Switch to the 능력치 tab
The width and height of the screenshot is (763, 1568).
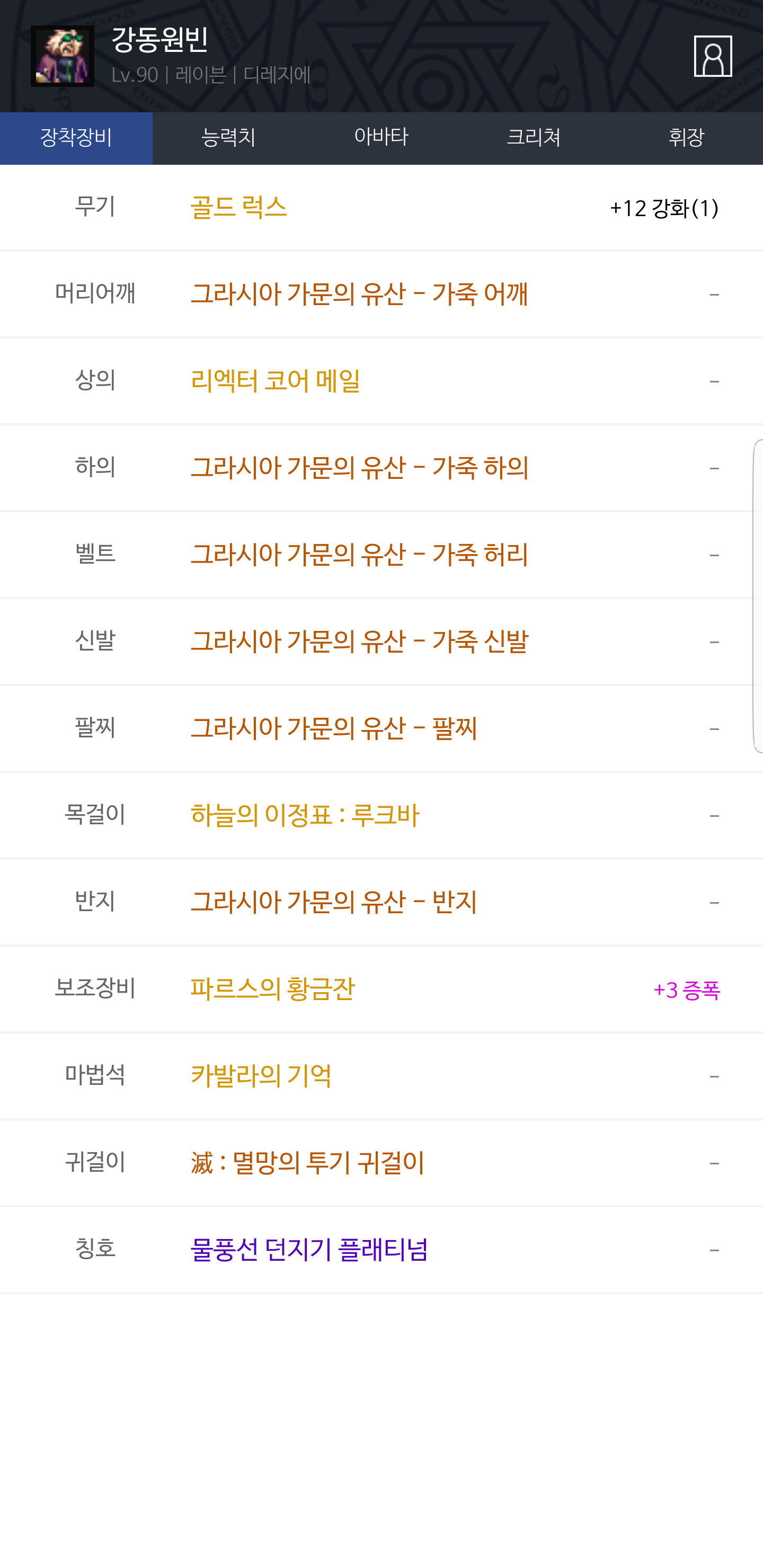[x=228, y=138]
